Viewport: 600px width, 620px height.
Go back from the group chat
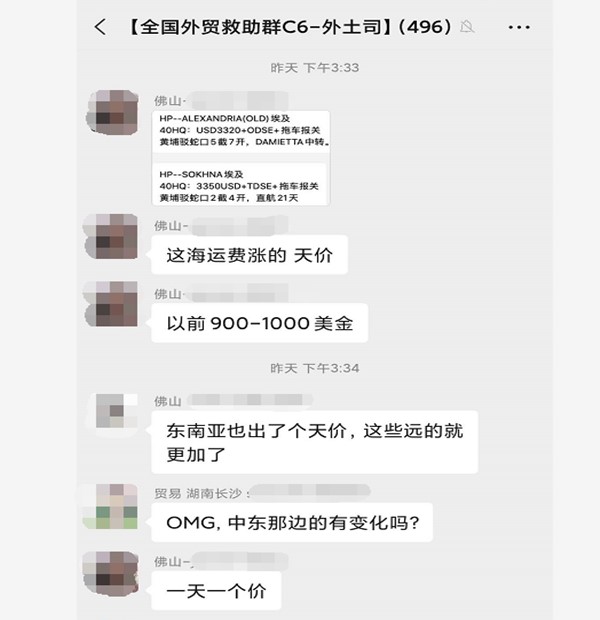point(99,27)
